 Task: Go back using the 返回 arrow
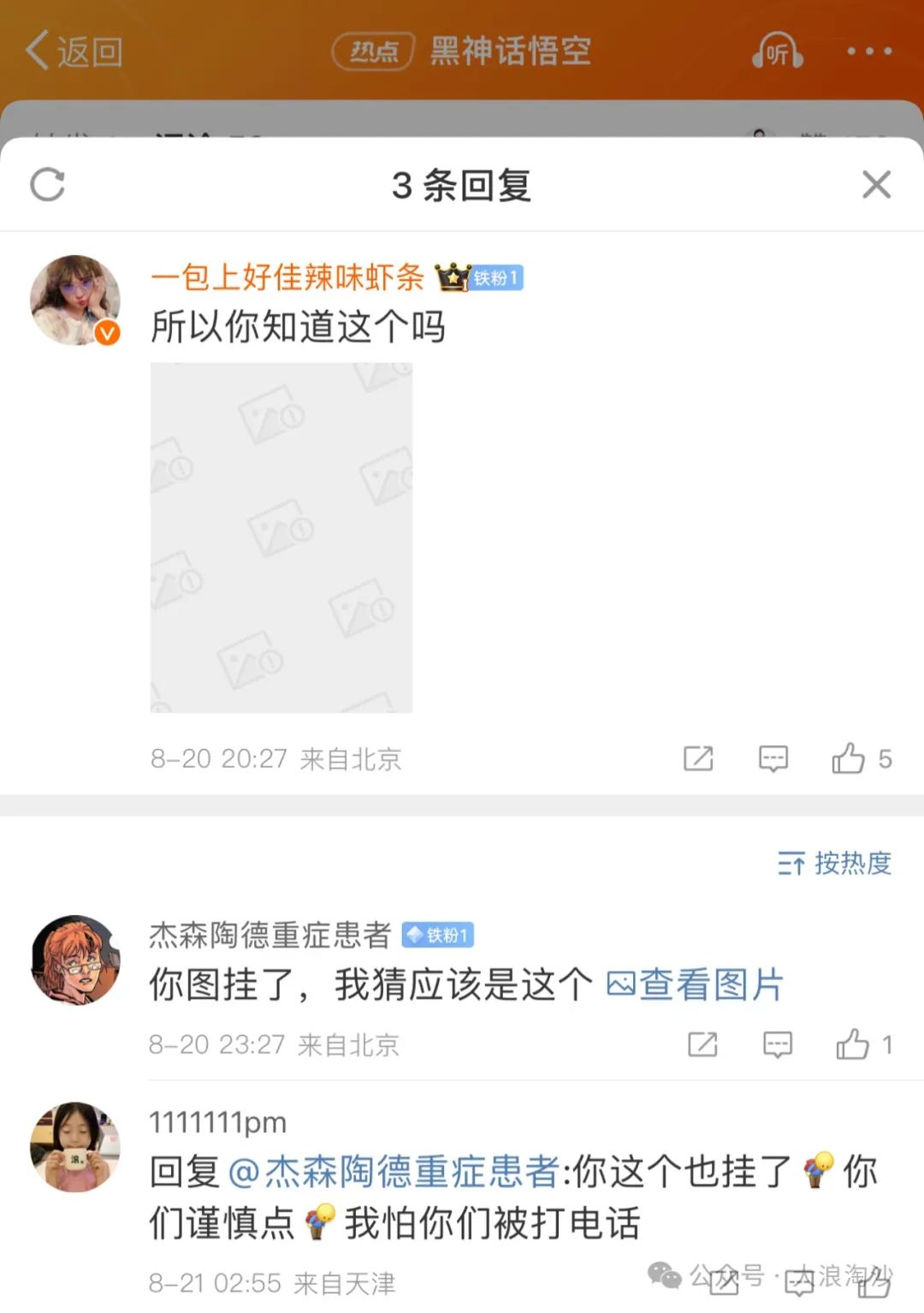click(x=74, y=51)
